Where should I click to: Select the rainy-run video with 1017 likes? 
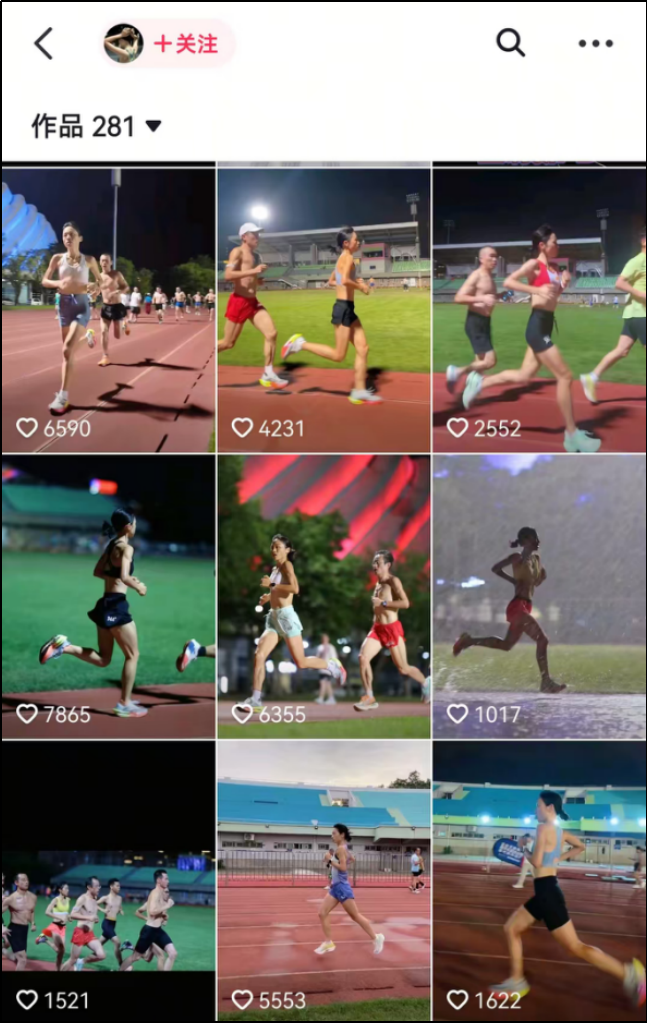click(539, 596)
